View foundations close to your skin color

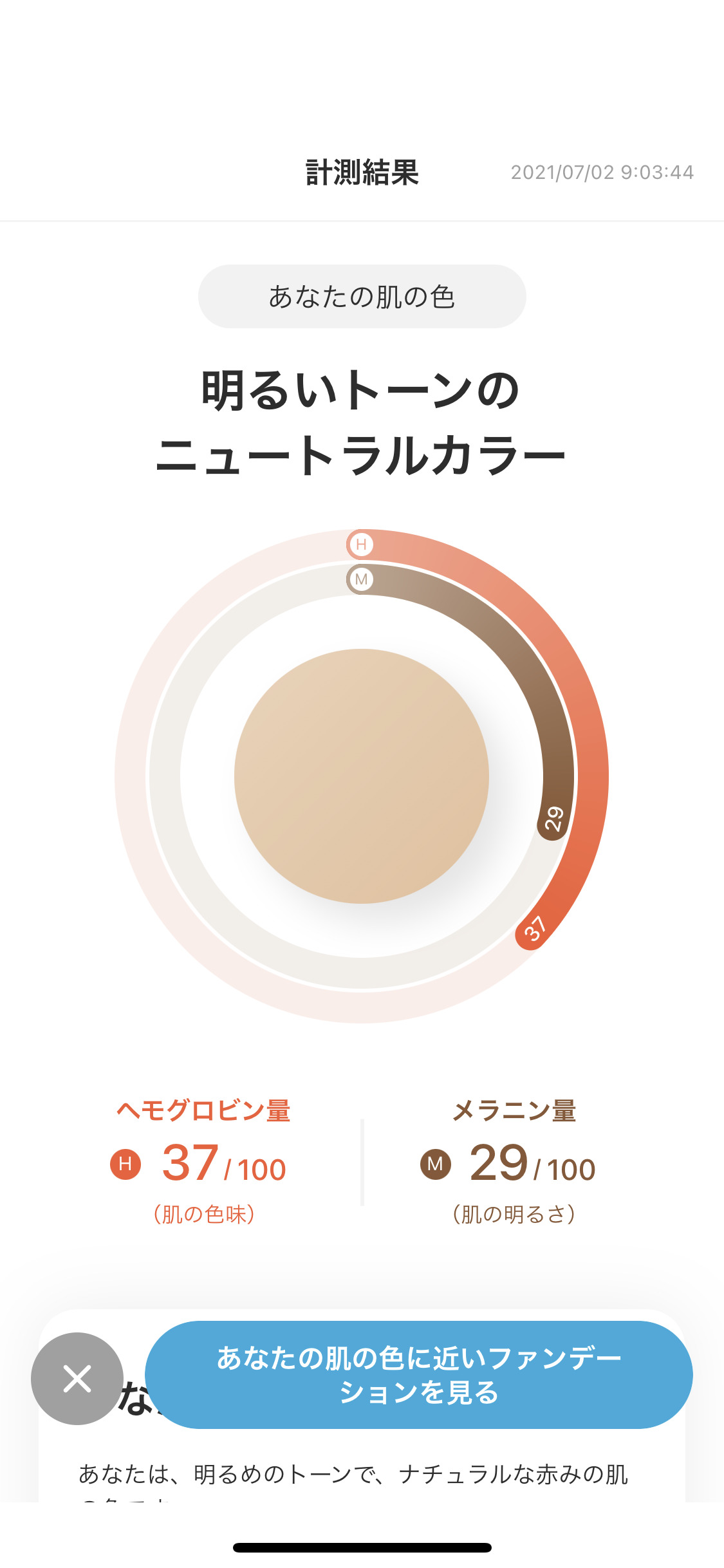[x=418, y=1375]
